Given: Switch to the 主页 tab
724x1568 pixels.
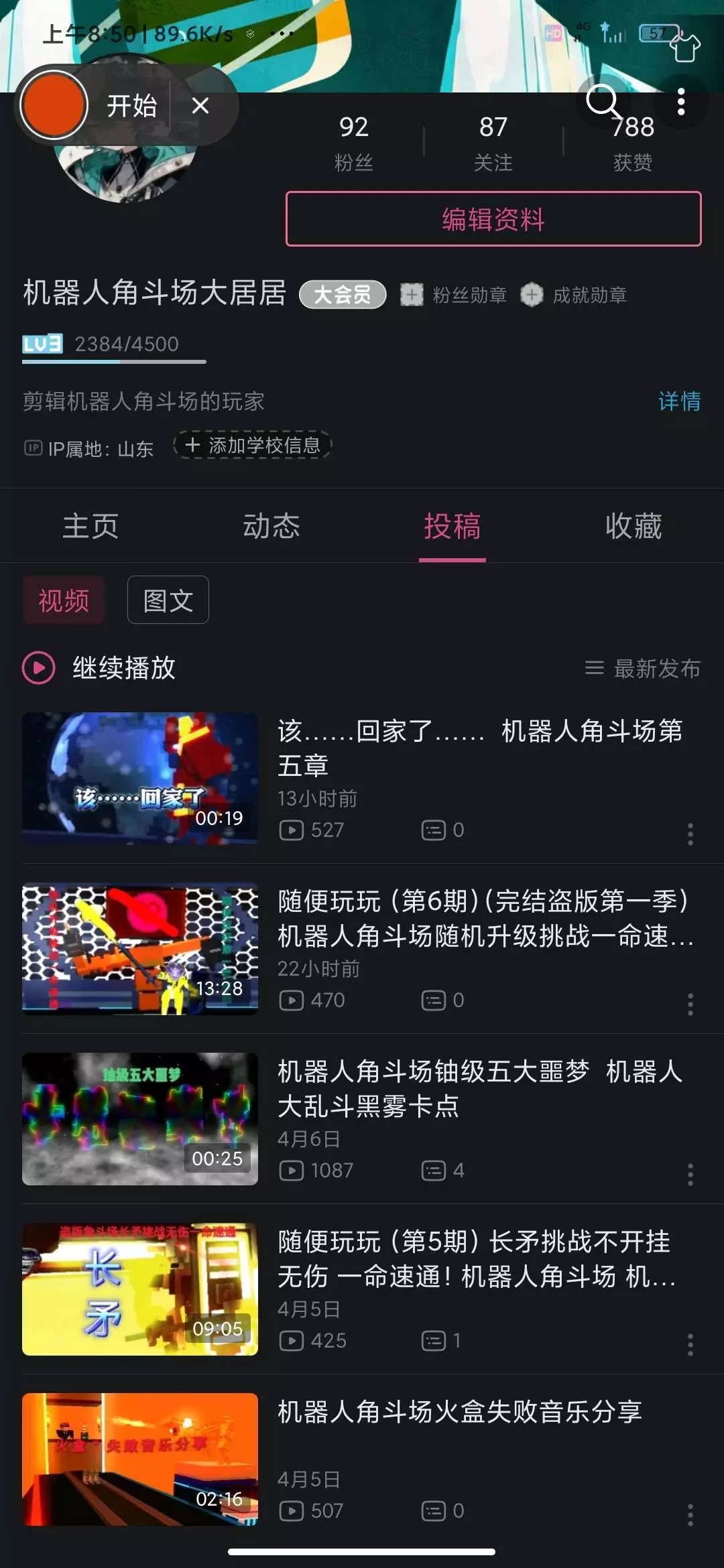Looking at the screenshot, I should pyautogui.click(x=90, y=526).
